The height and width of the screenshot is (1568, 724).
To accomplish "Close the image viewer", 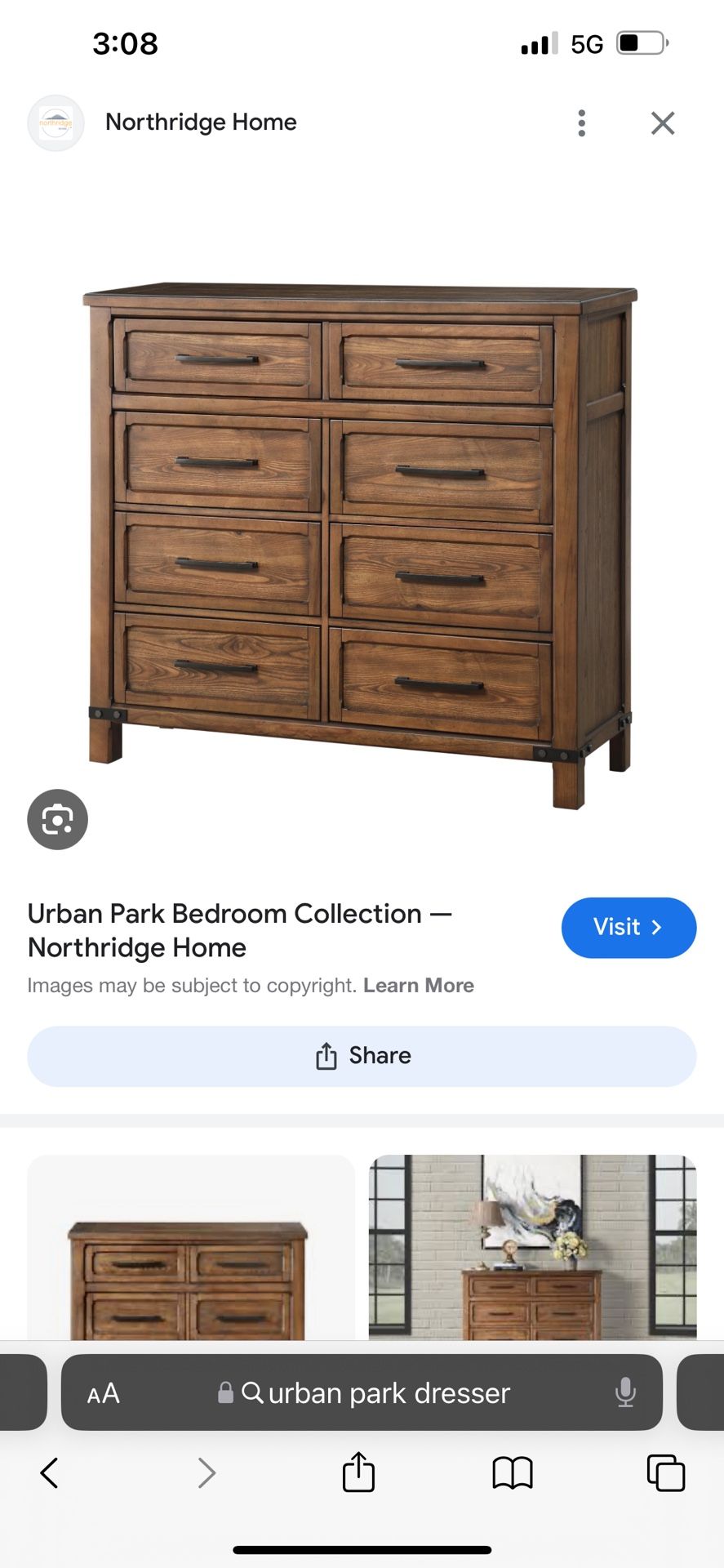I will tap(663, 123).
